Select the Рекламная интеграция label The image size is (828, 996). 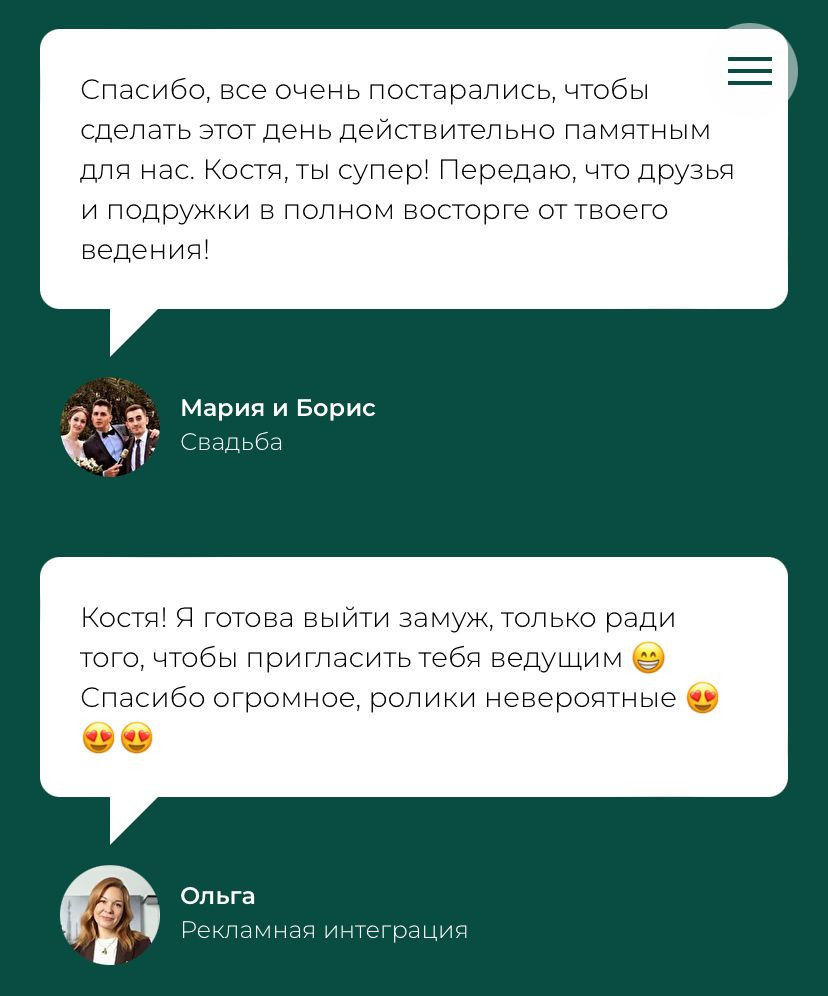click(x=324, y=930)
